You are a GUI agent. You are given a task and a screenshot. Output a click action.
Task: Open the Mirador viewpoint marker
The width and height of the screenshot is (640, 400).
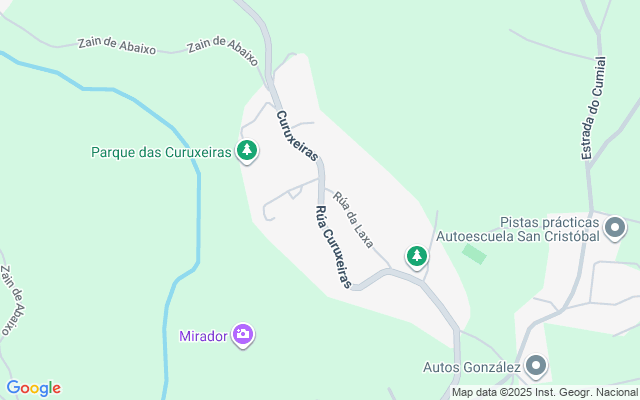243,335
